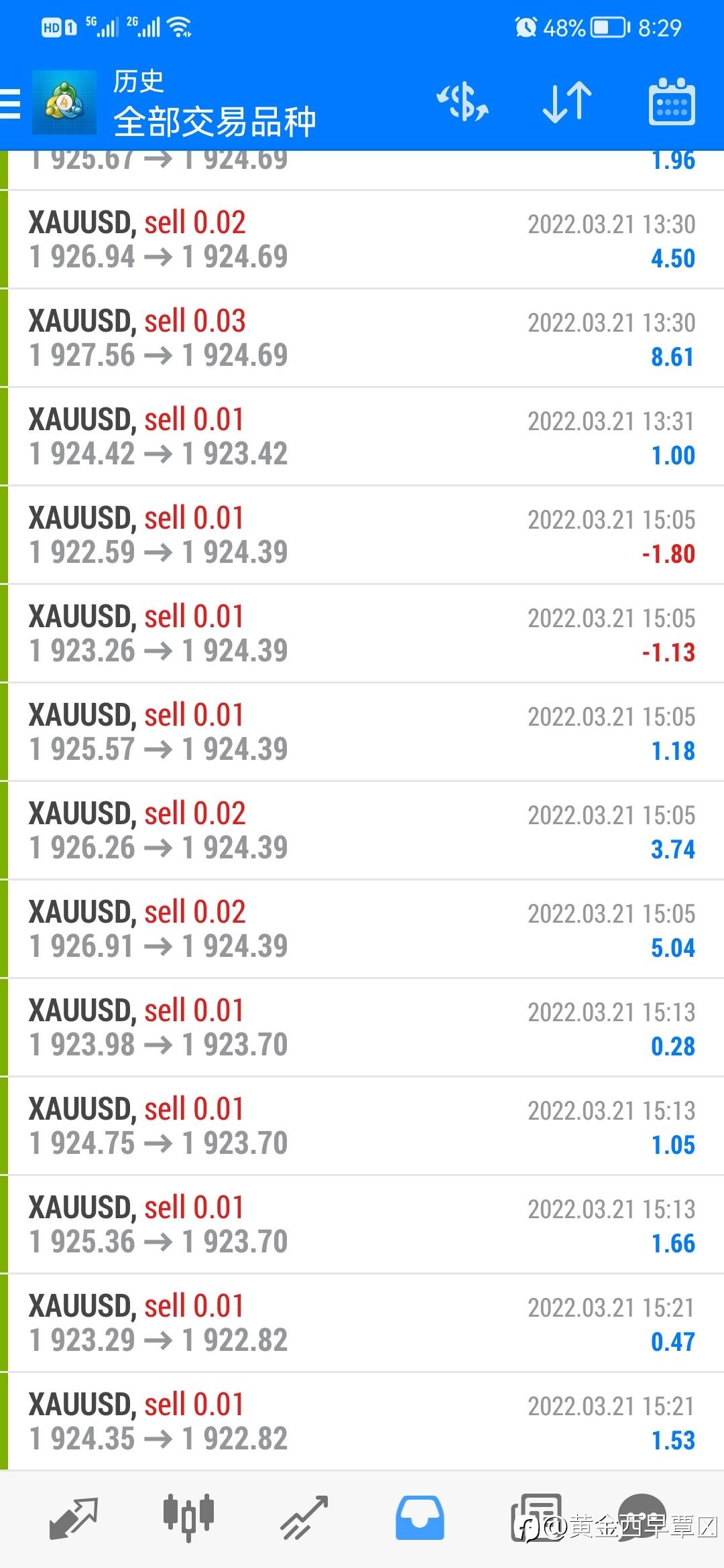
Task: Open the sort order arrows
Action: [x=567, y=103]
